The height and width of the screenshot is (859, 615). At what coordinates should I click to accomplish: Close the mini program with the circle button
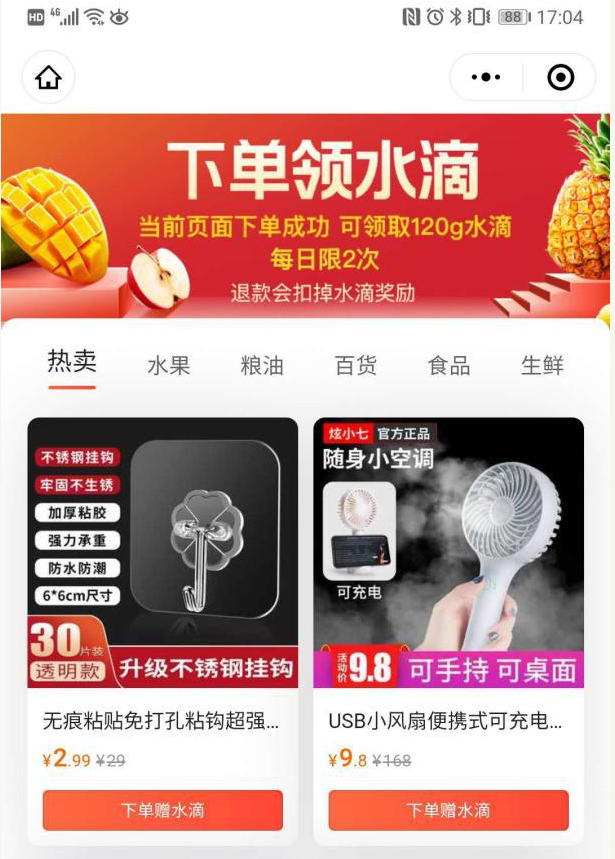pyautogui.click(x=560, y=77)
